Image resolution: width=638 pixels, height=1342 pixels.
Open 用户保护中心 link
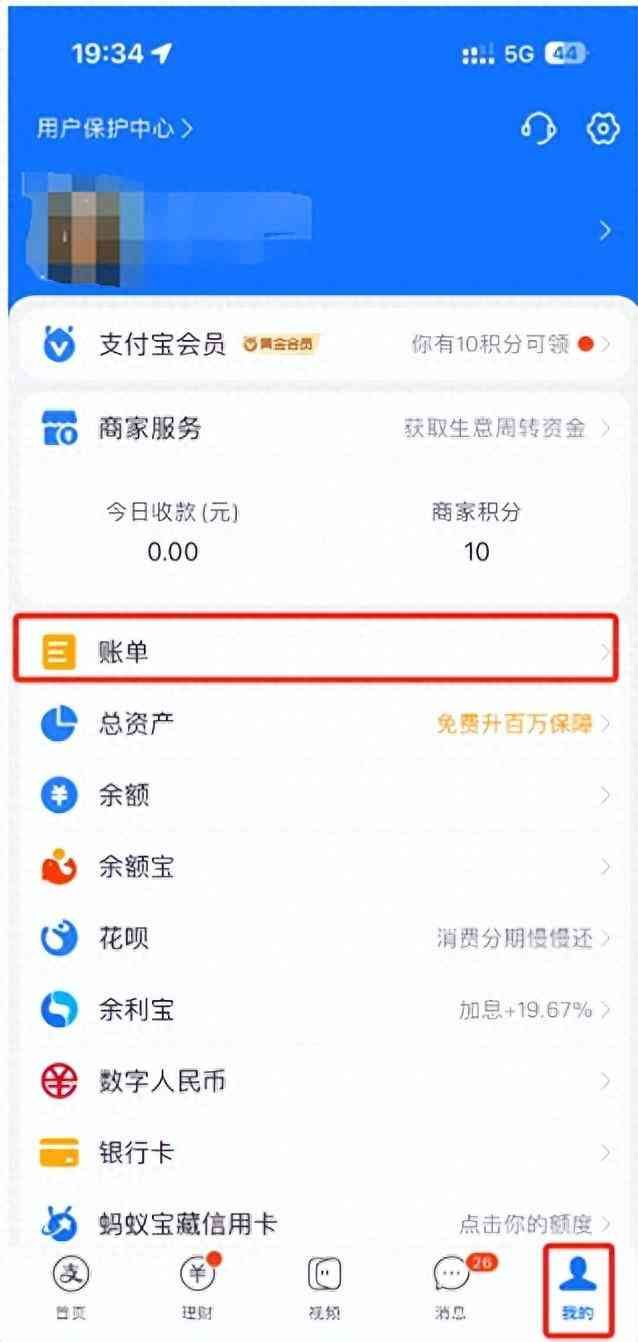tap(114, 128)
